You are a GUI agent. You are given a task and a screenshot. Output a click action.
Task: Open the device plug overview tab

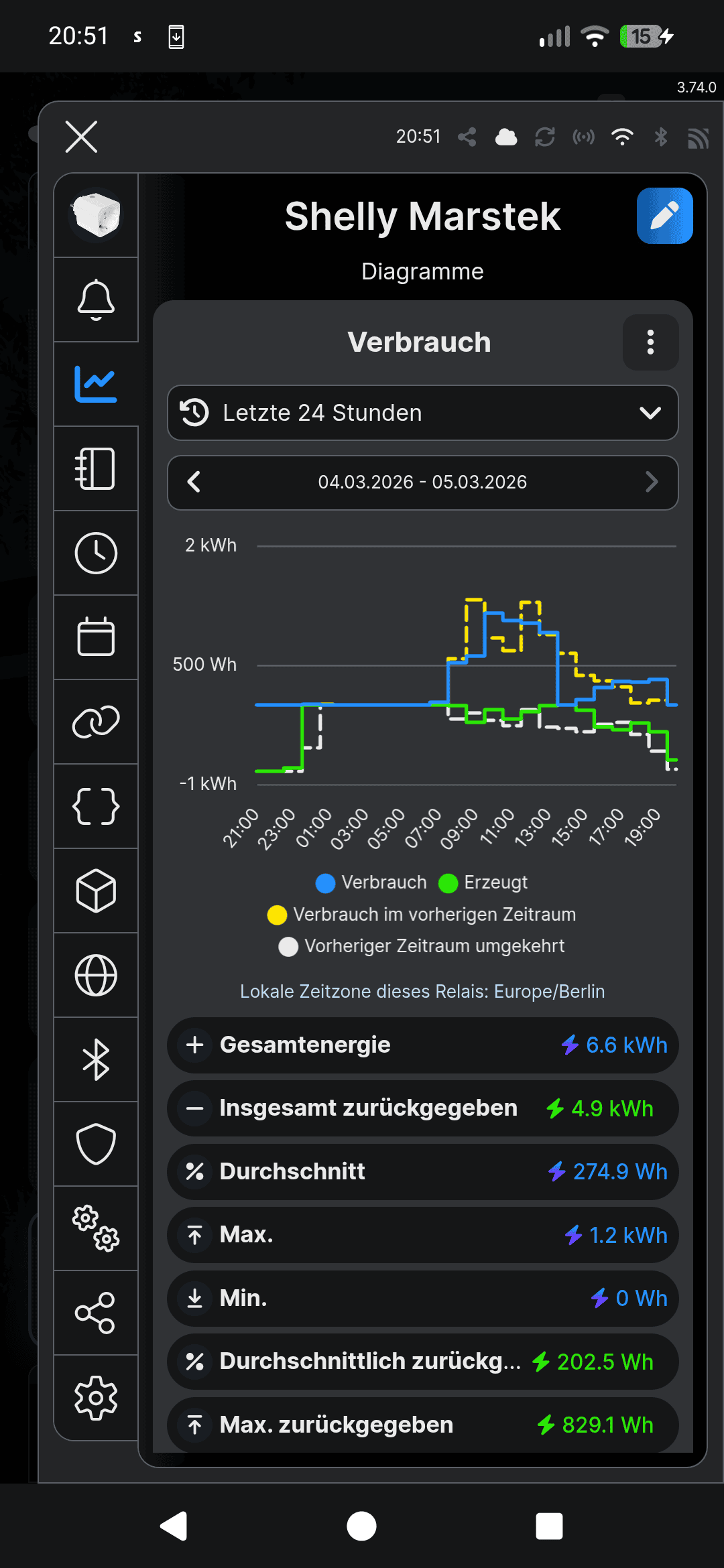(x=96, y=216)
